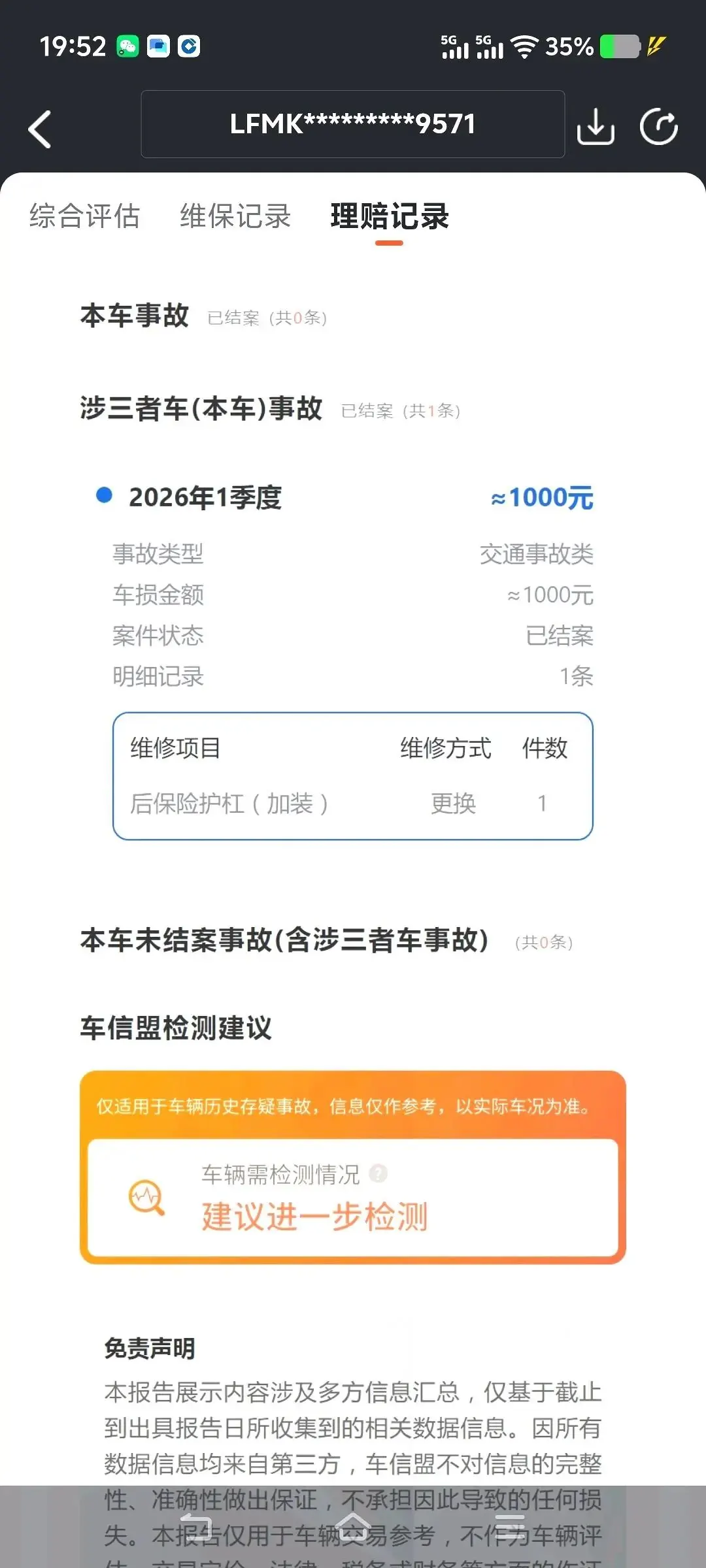Image resolution: width=706 pixels, height=1568 pixels.
Task: Open help icon next to 车辆需检测情况
Action: point(378,1173)
